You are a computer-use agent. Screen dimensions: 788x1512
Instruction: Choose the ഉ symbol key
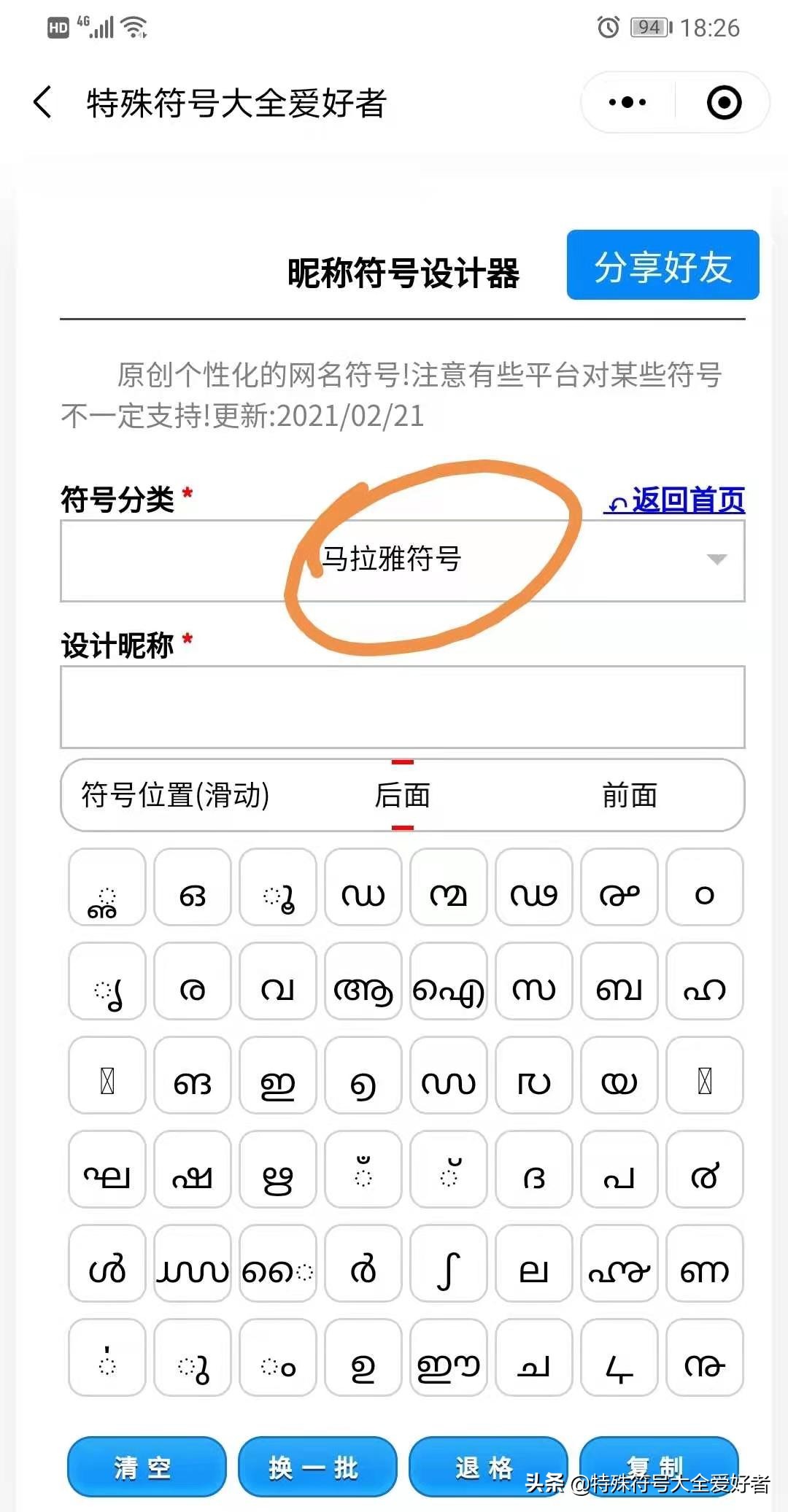point(363,1357)
